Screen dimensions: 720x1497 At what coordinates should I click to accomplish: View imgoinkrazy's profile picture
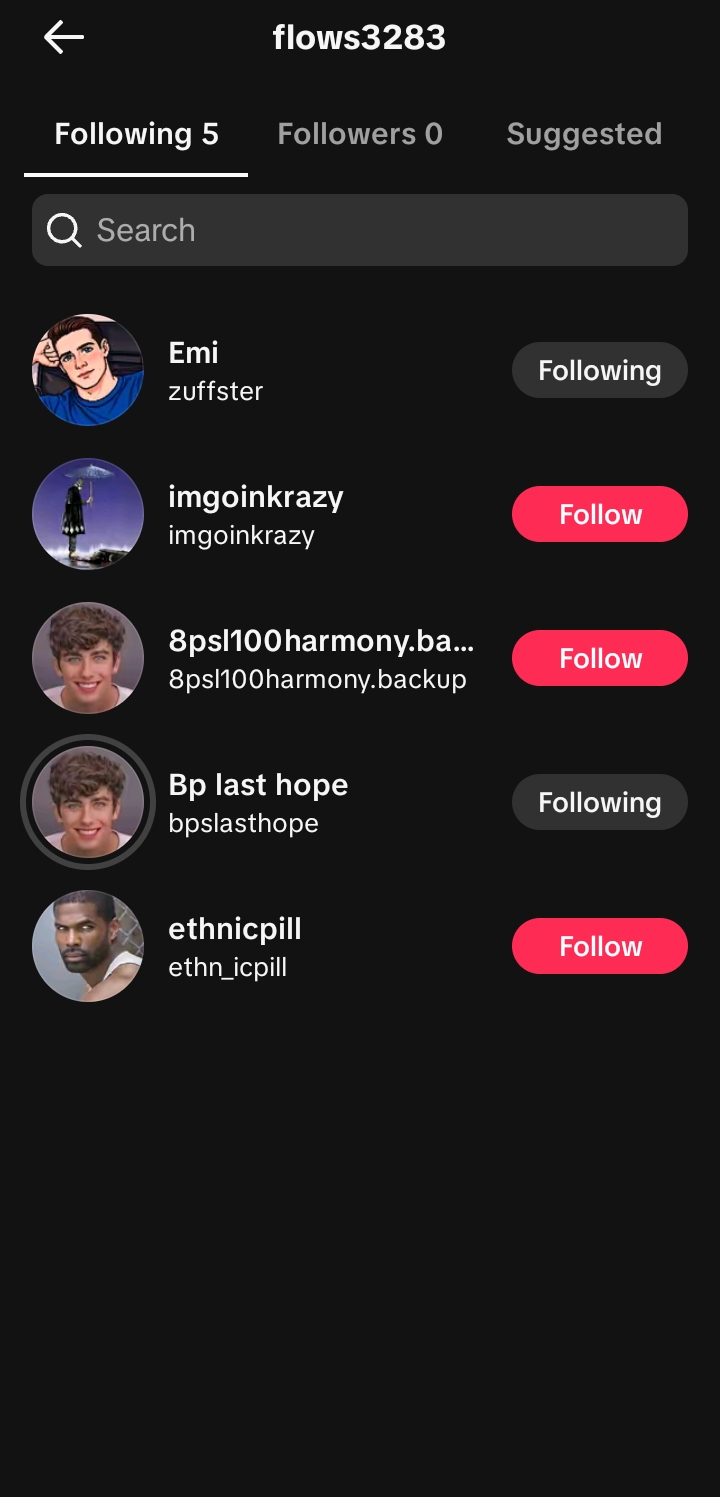[88, 514]
